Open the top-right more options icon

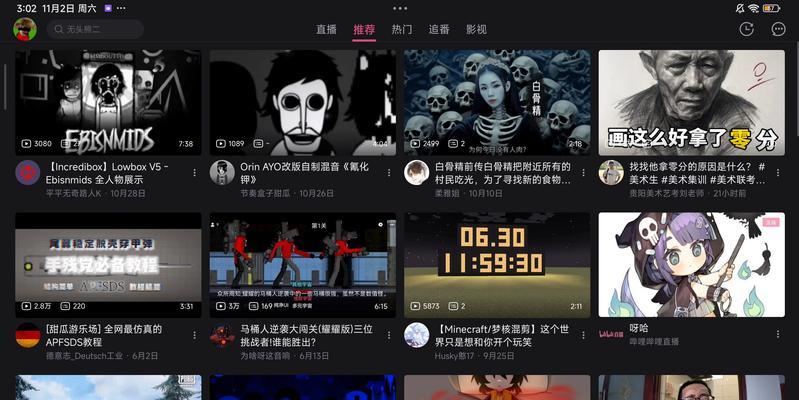point(779,29)
